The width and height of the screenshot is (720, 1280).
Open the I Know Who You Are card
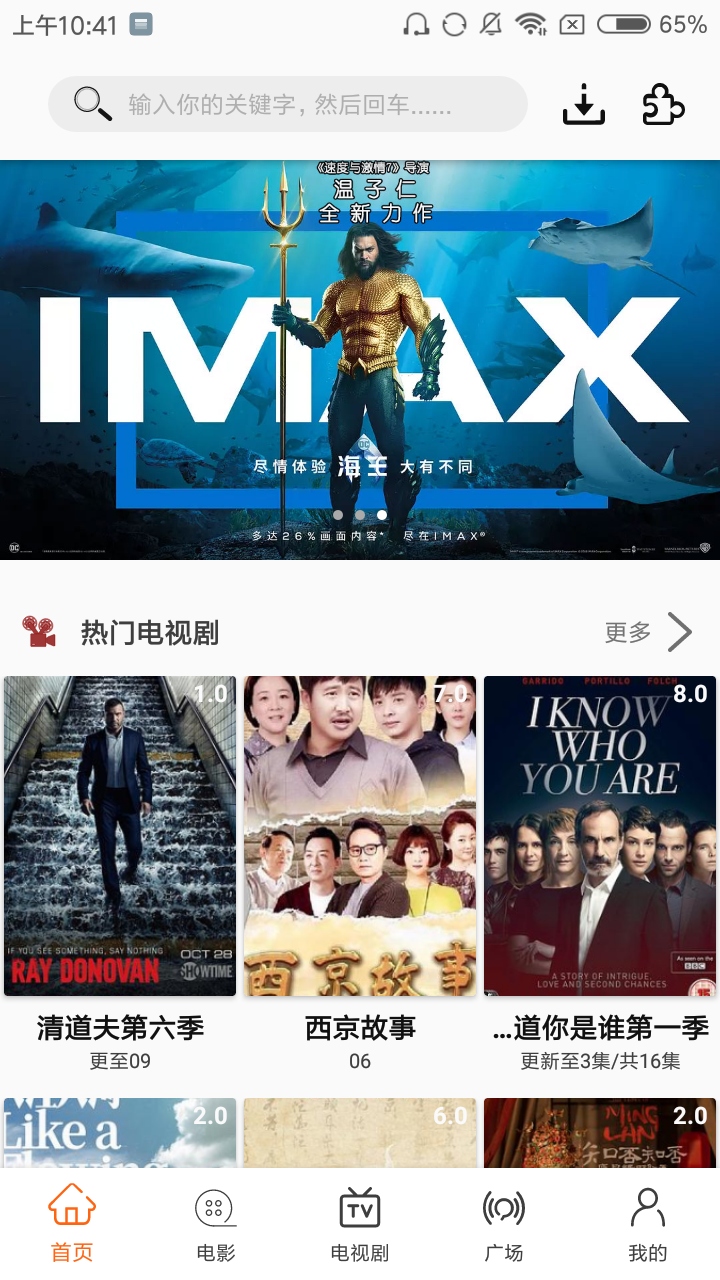pyautogui.click(x=600, y=836)
